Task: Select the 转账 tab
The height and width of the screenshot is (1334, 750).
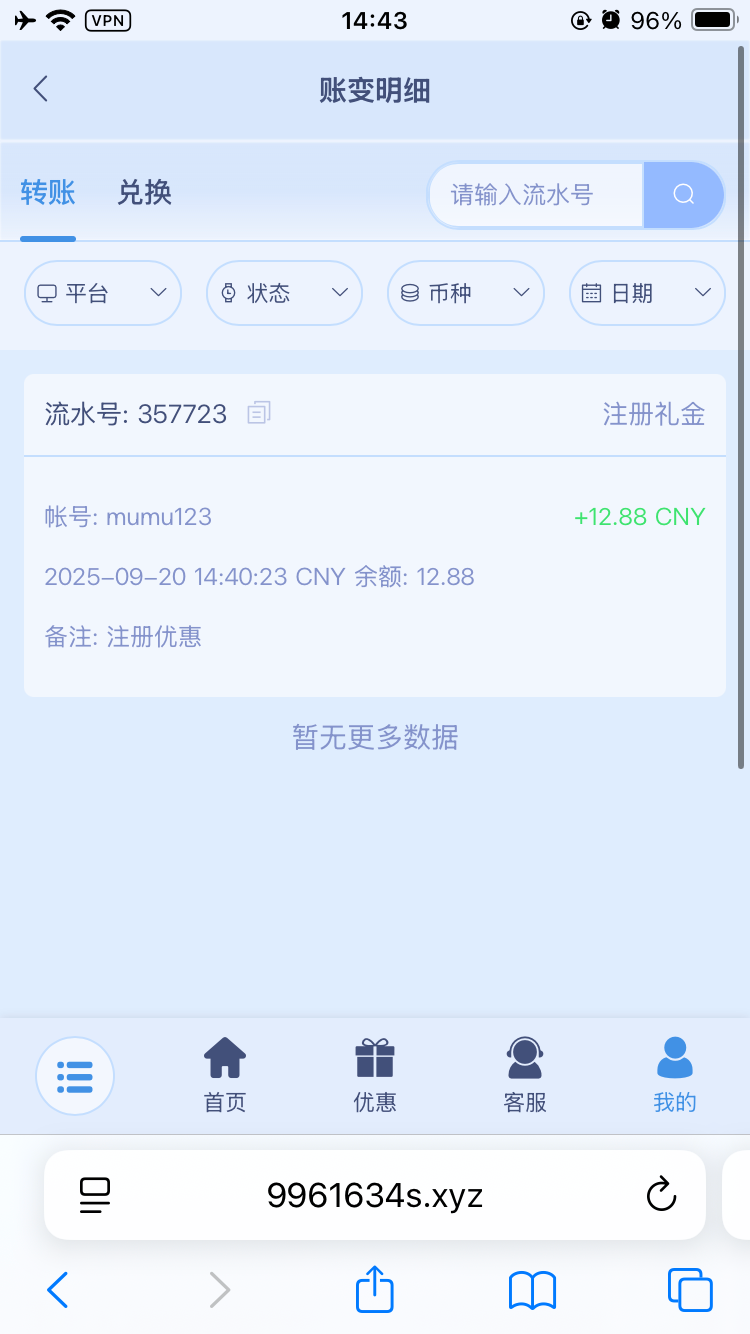Action: 48,192
